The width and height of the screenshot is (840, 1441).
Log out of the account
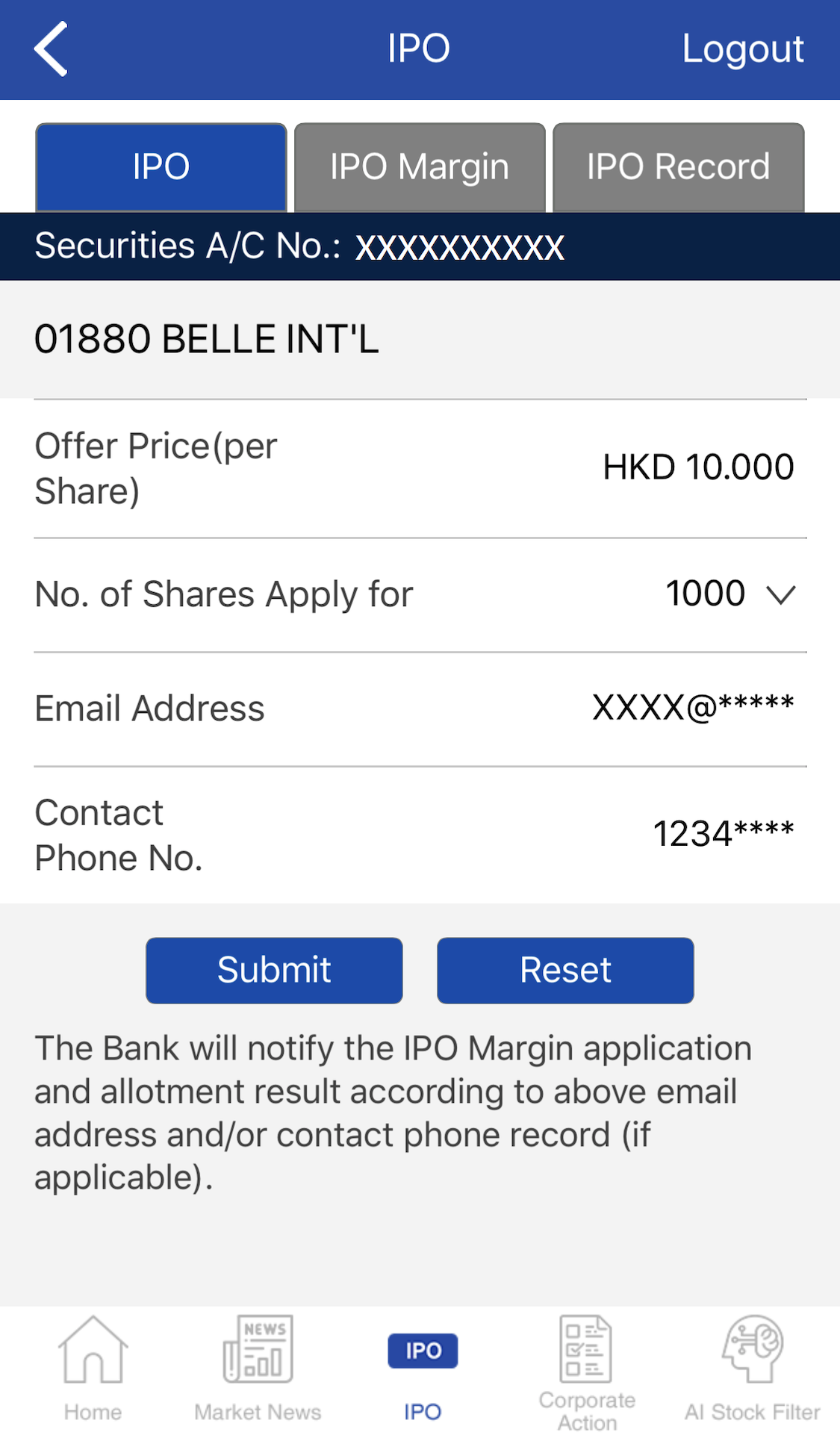click(742, 49)
